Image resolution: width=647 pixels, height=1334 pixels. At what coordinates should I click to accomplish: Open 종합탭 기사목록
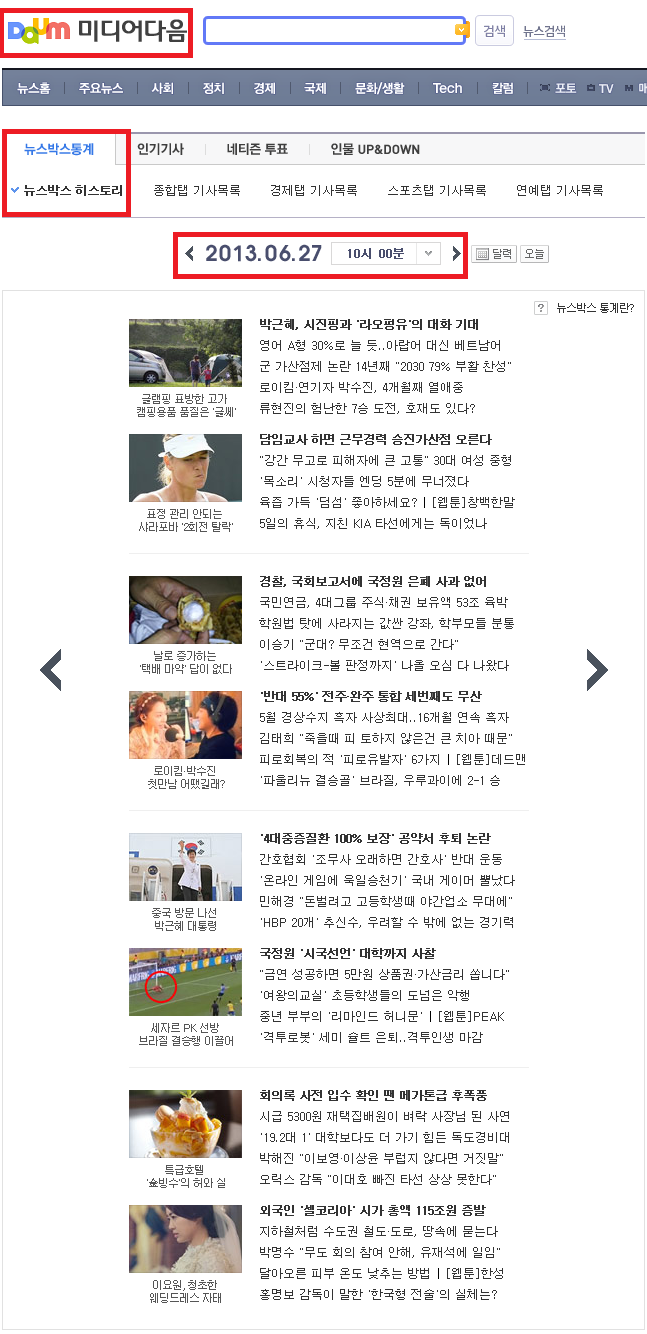197,190
